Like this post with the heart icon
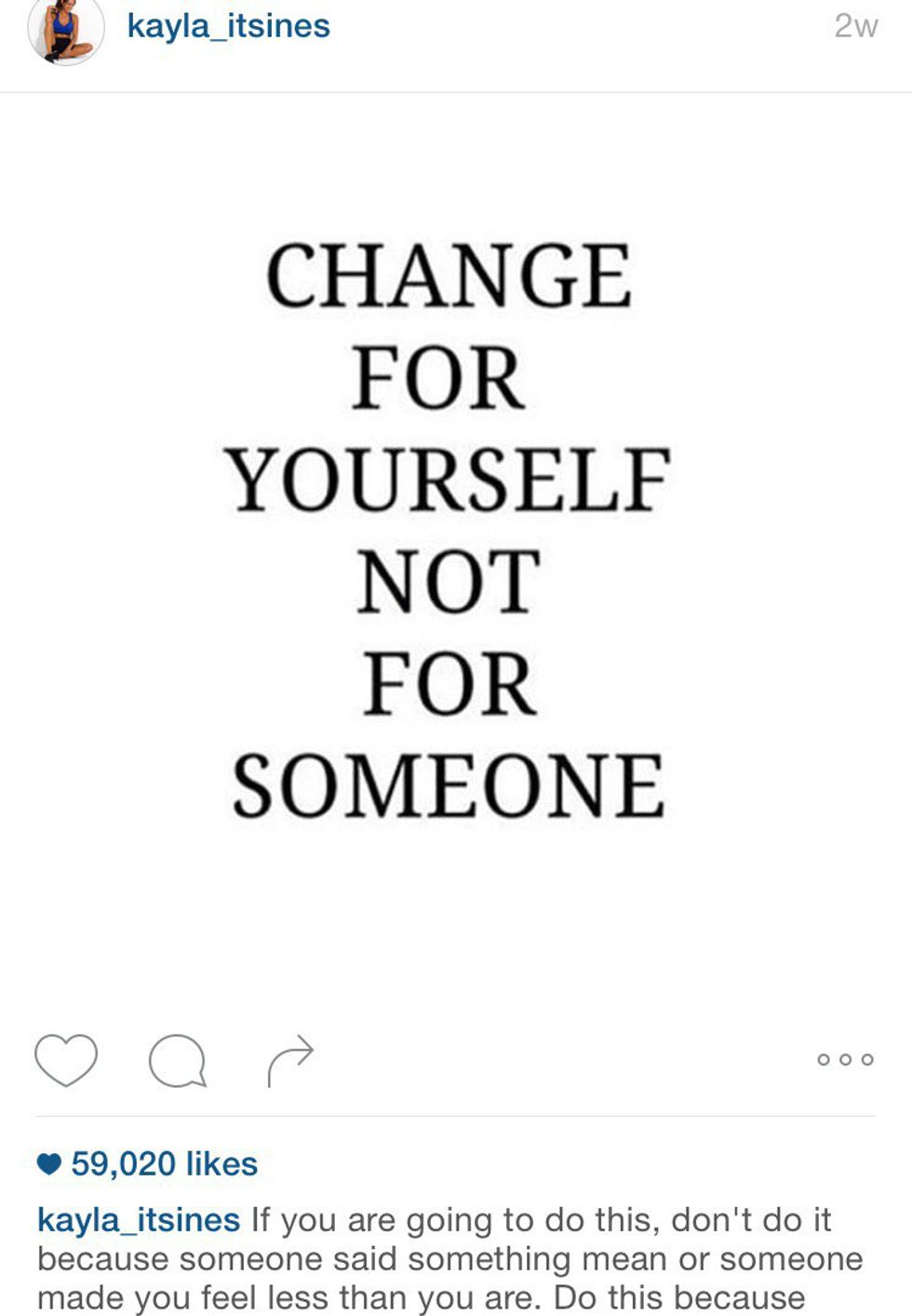The image size is (912, 1316). (x=66, y=1059)
